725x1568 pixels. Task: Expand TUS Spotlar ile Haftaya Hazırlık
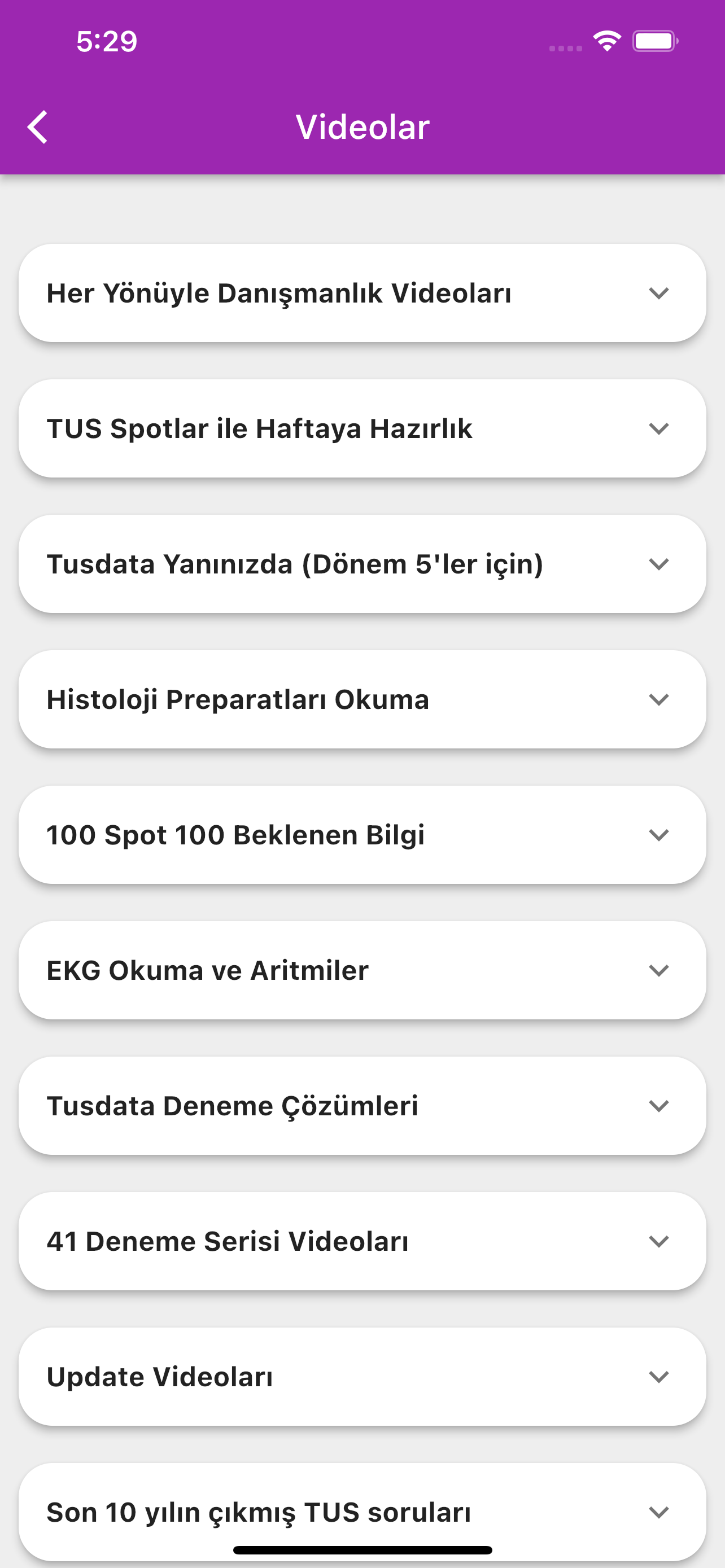(362, 428)
